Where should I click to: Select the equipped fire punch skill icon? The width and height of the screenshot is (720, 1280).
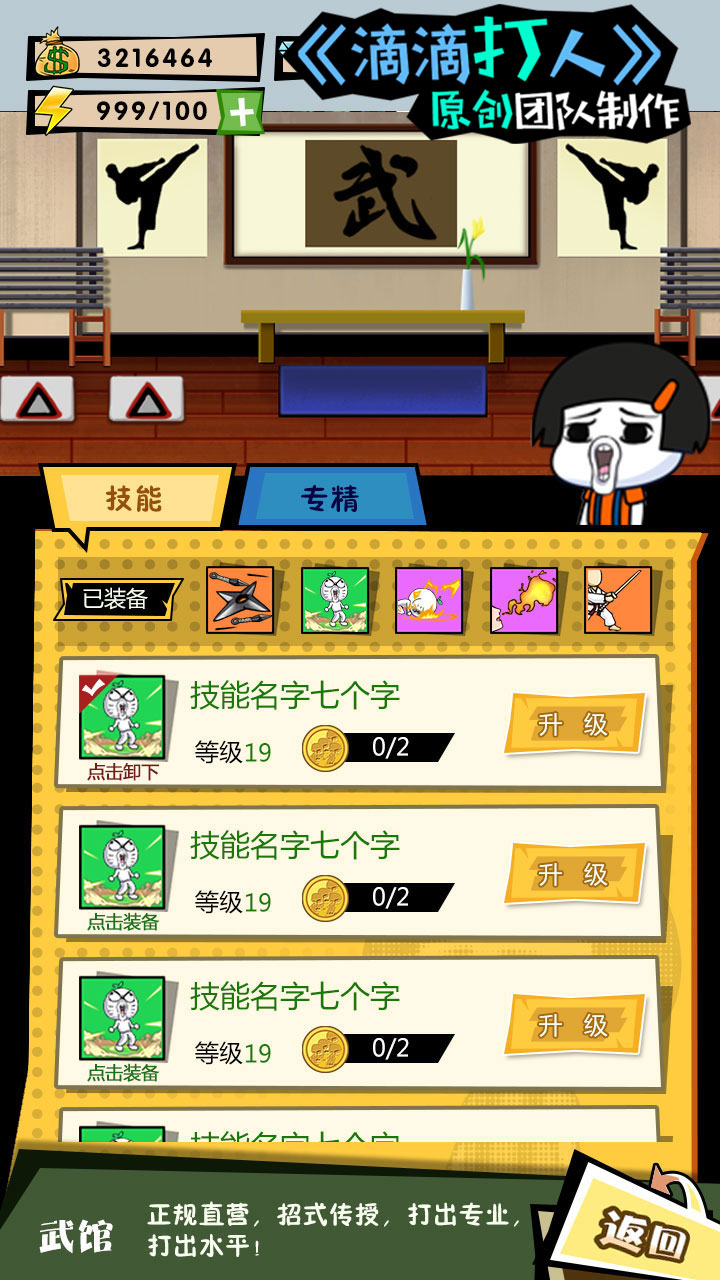pyautogui.click(x=428, y=600)
